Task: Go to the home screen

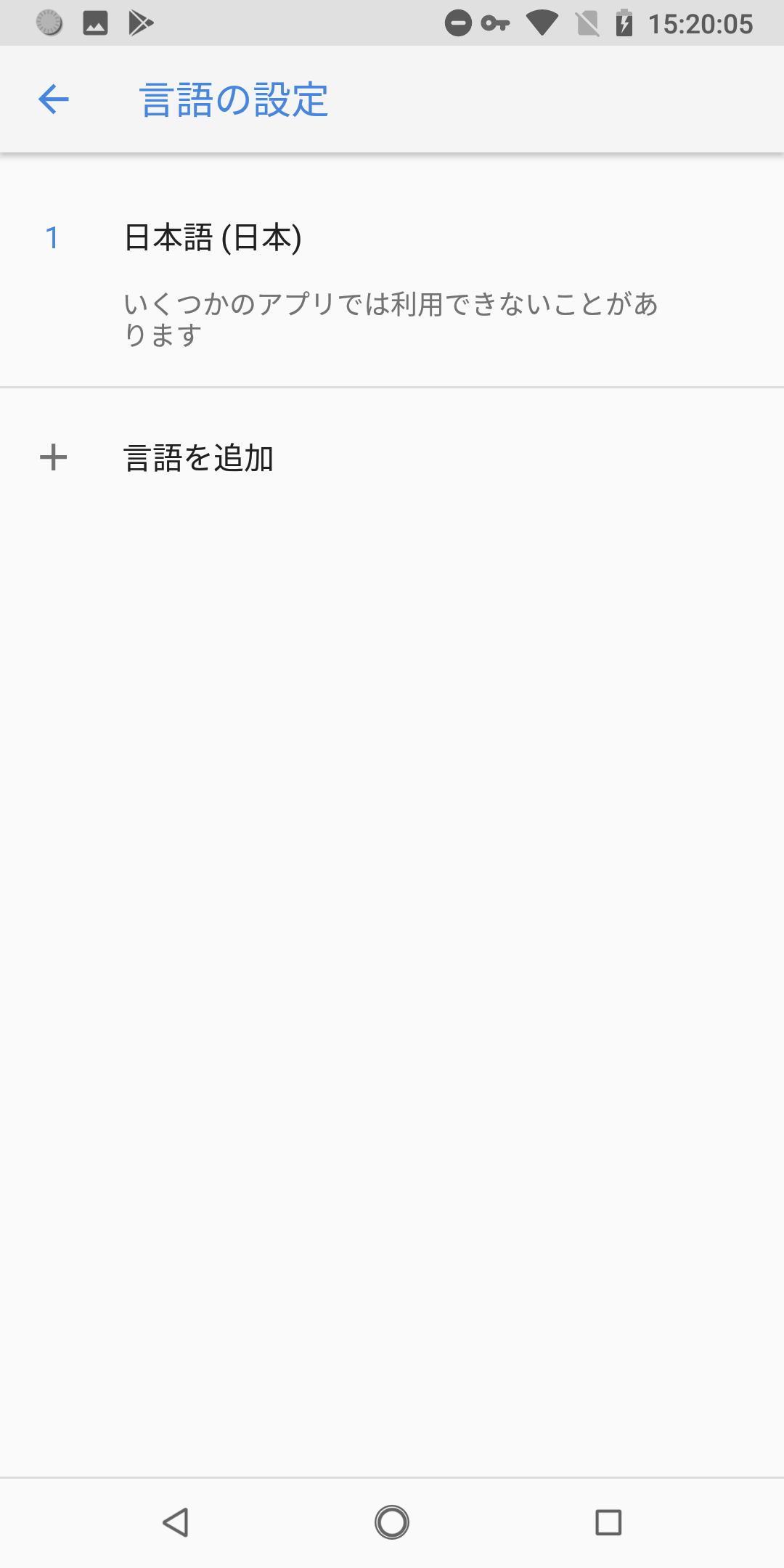Action: [392, 1522]
